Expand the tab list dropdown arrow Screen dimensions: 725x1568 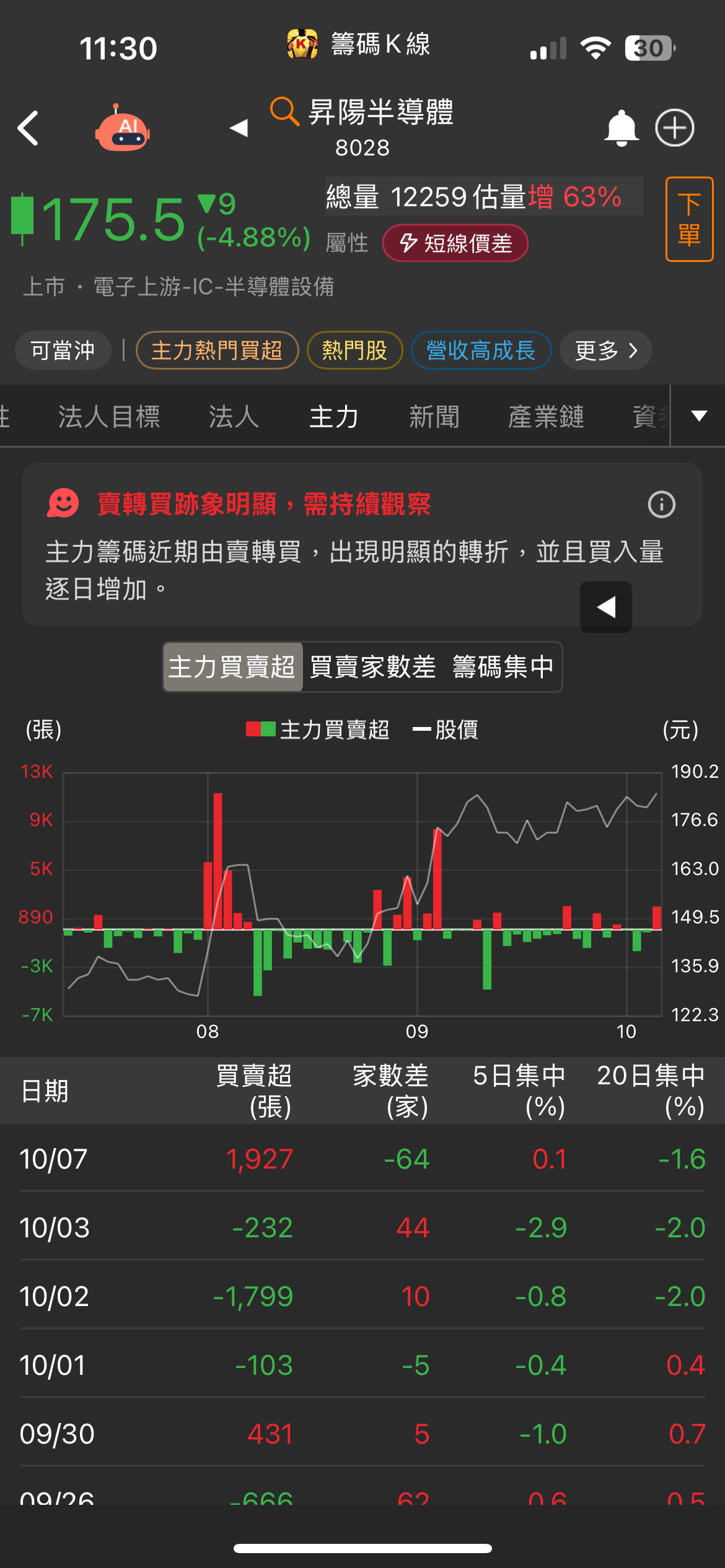pyautogui.click(x=699, y=416)
